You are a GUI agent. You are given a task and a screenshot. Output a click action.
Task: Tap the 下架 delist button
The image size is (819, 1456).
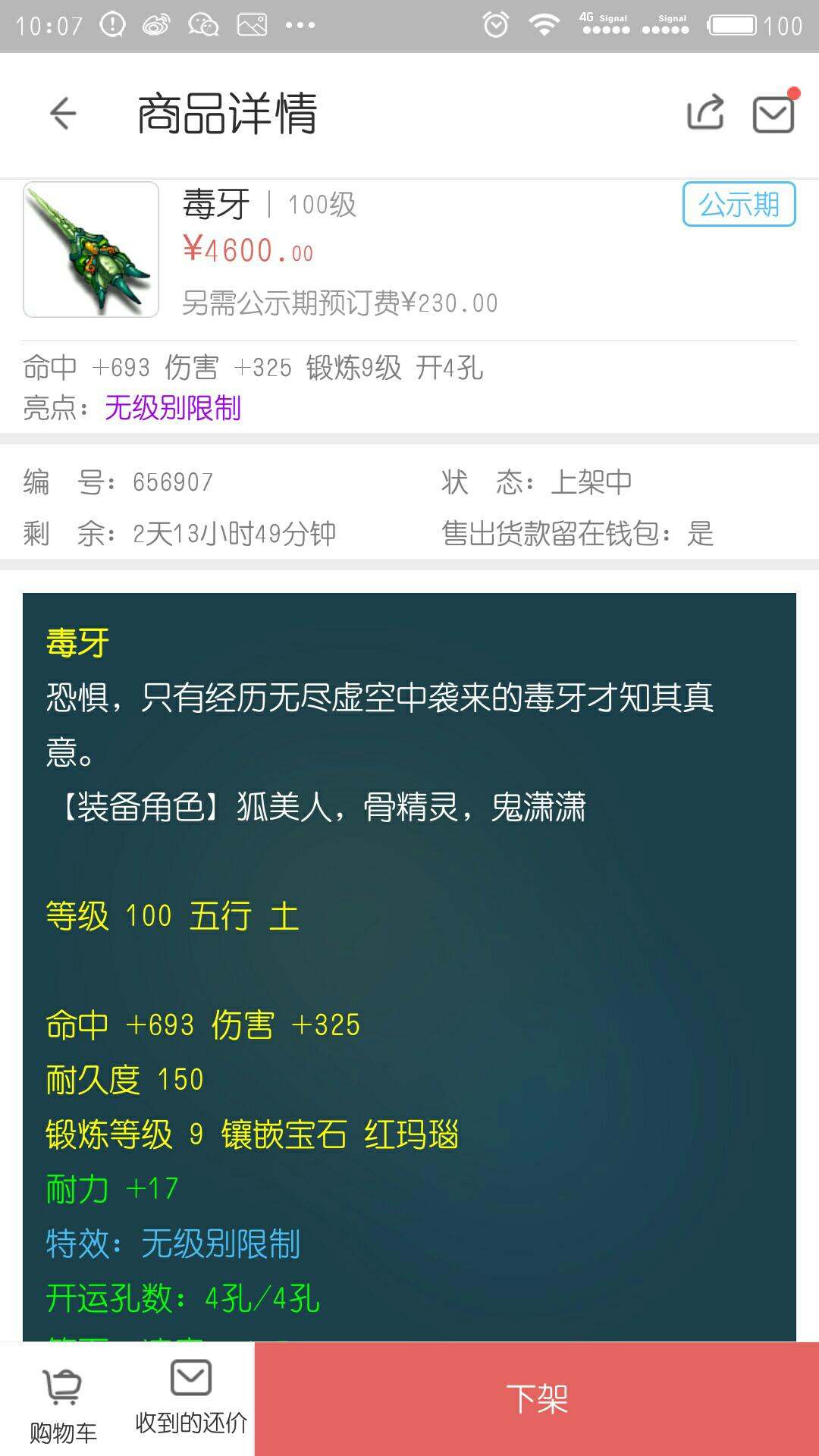(x=537, y=1399)
